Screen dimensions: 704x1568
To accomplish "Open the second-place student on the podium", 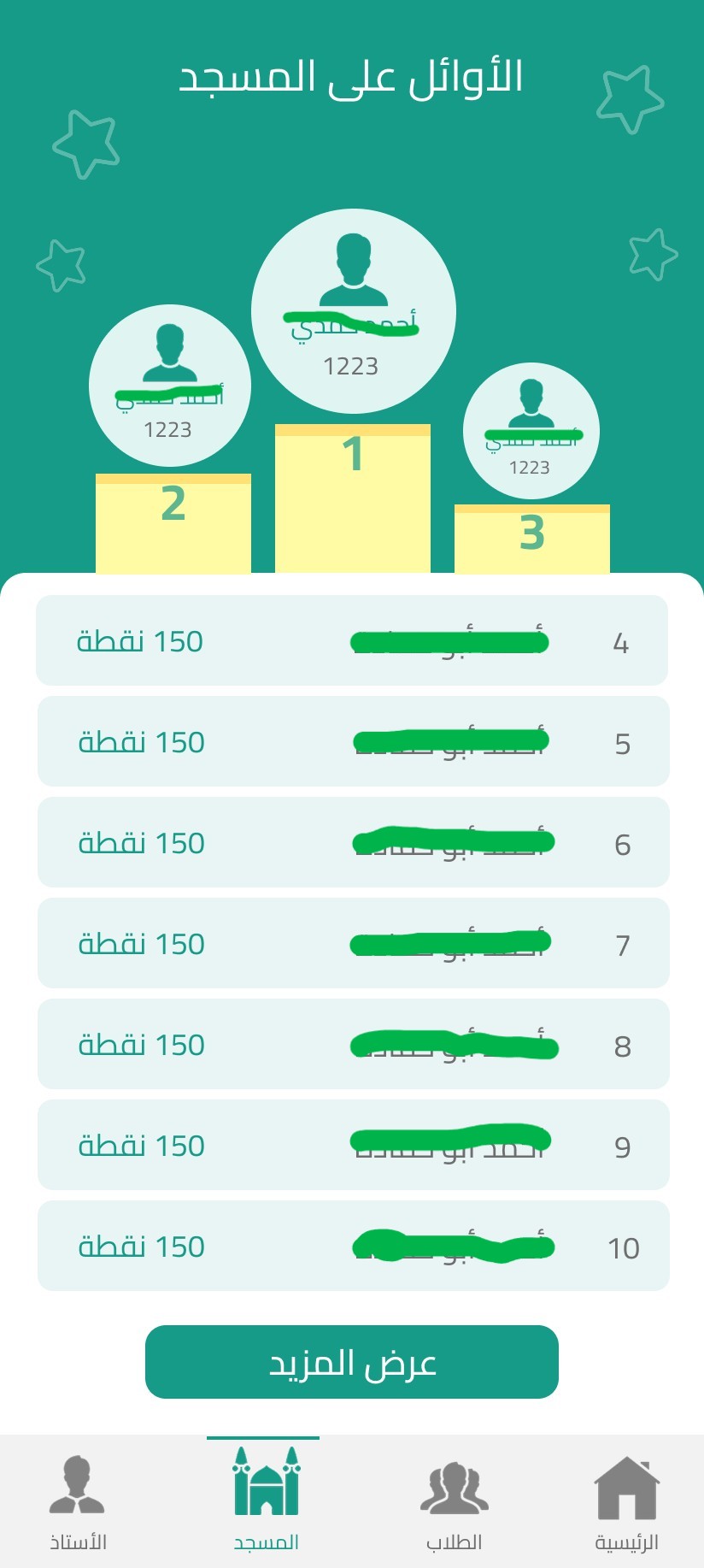I will 169,386.
